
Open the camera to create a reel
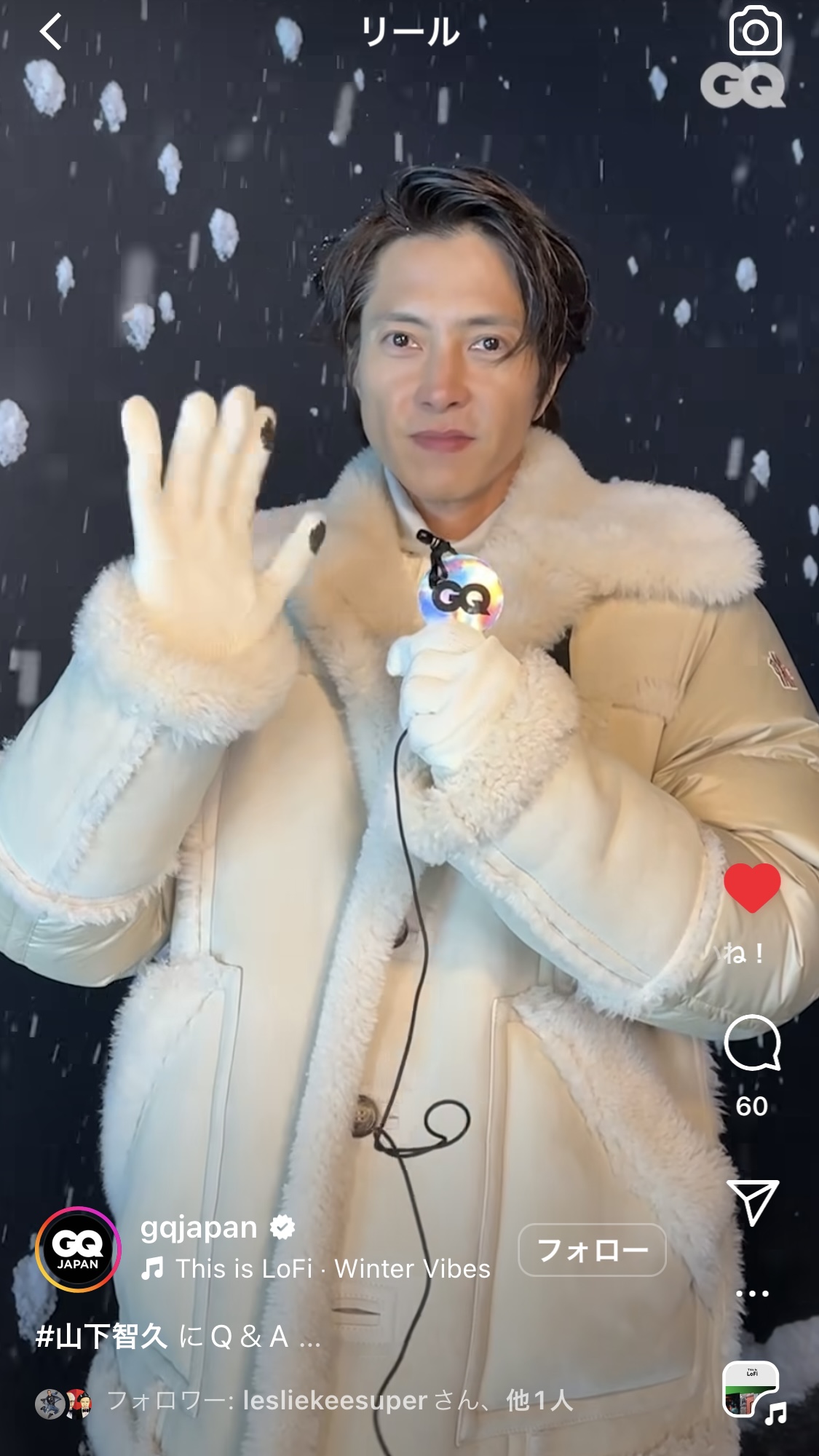pyautogui.click(x=755, y=31)
